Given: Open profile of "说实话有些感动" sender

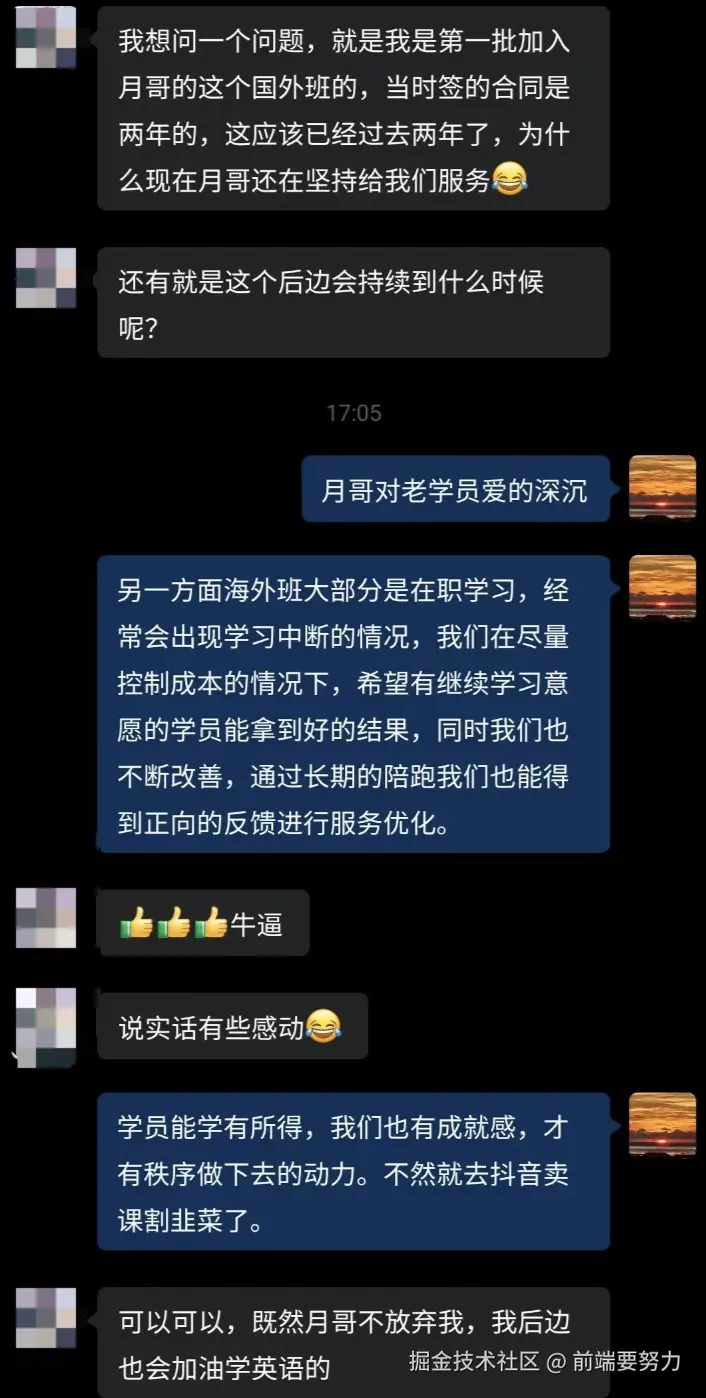Looking at the screenshot, I should [46, 1023].
